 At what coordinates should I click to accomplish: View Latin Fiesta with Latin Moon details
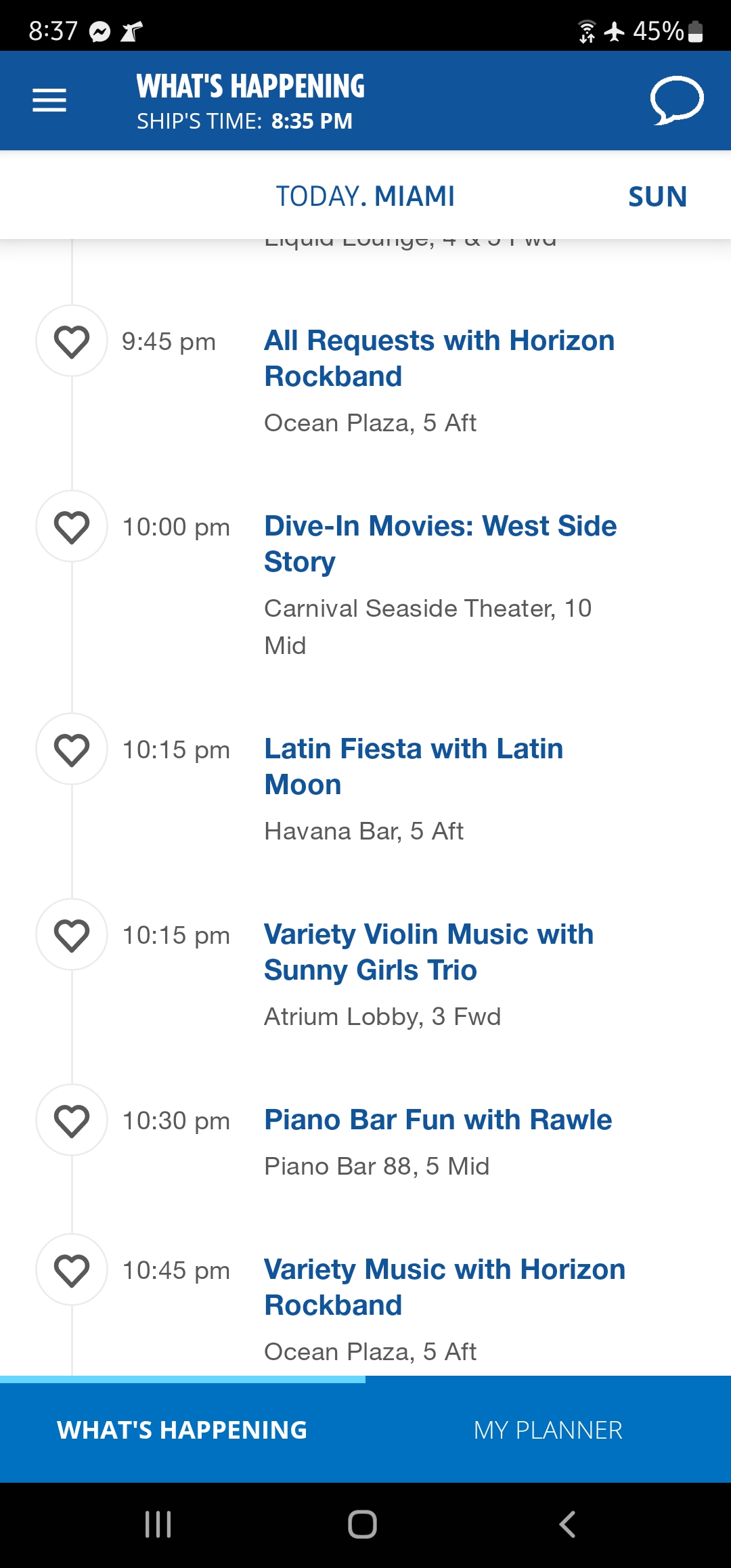click(414, 766)
